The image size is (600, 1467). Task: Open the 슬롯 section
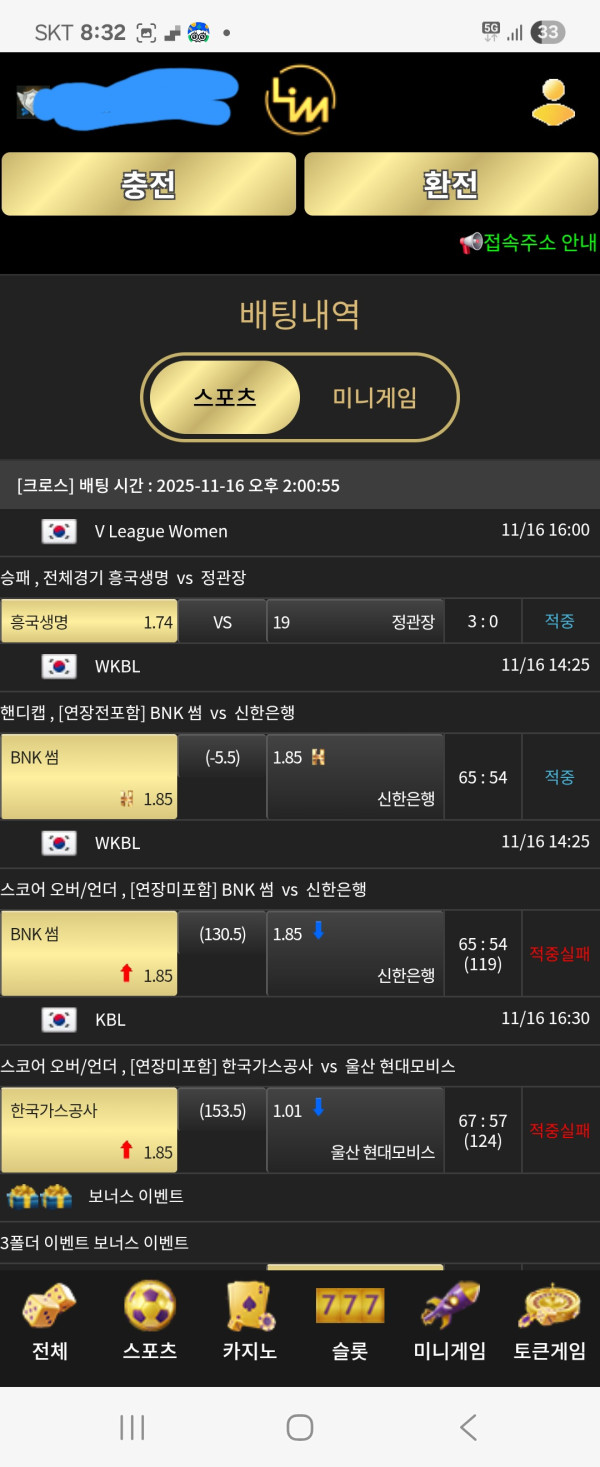350,1321
